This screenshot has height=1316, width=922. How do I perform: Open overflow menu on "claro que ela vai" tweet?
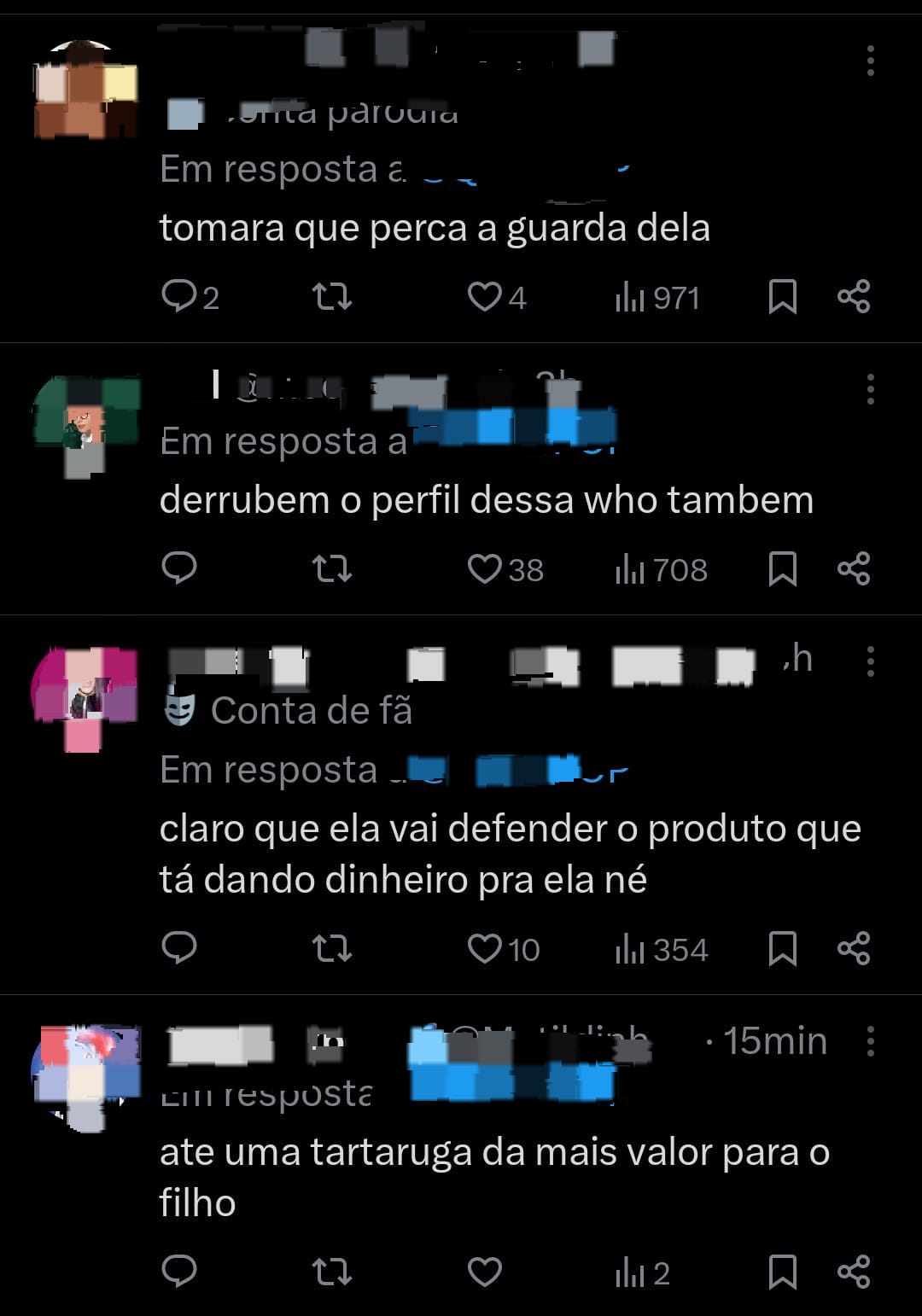[x=871, y=661]
